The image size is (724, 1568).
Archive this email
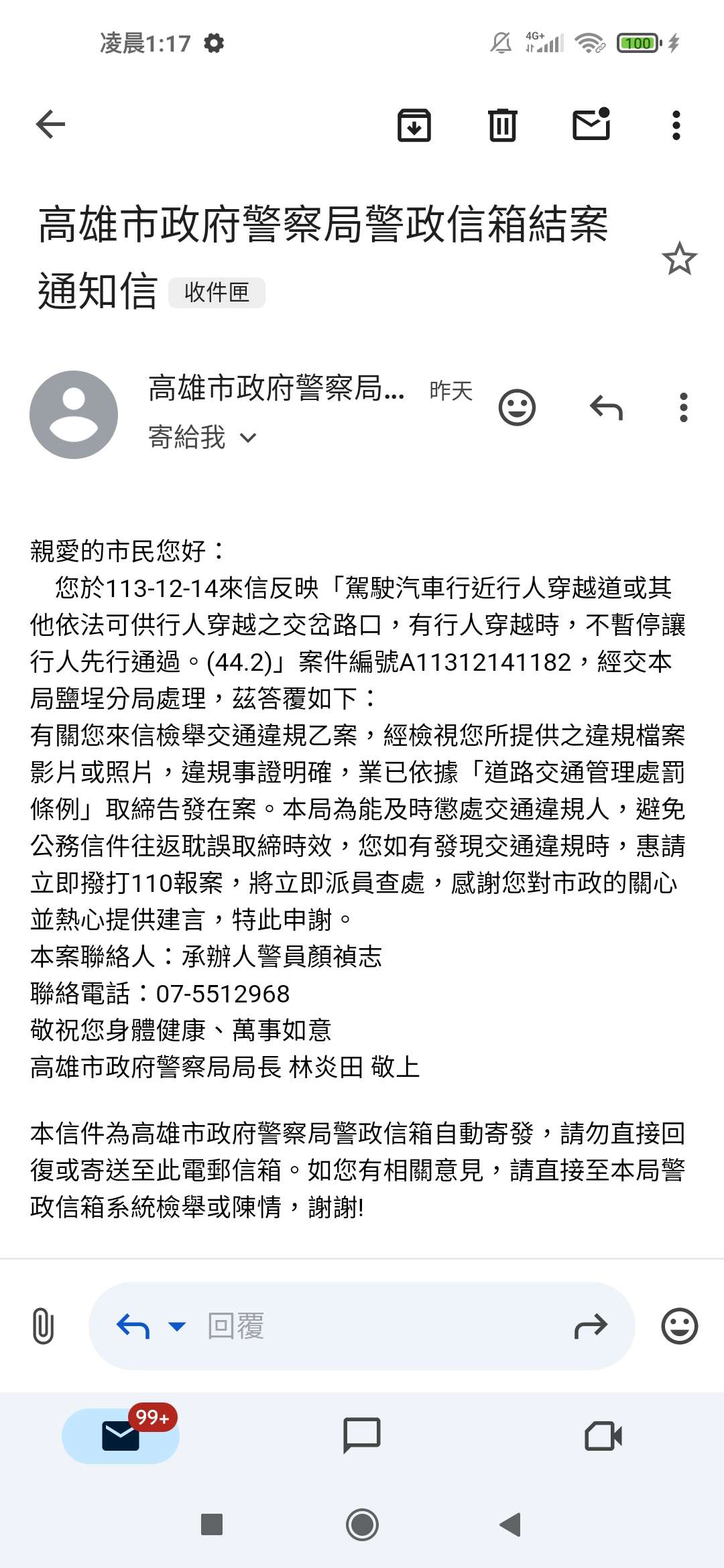pos(414,125)
